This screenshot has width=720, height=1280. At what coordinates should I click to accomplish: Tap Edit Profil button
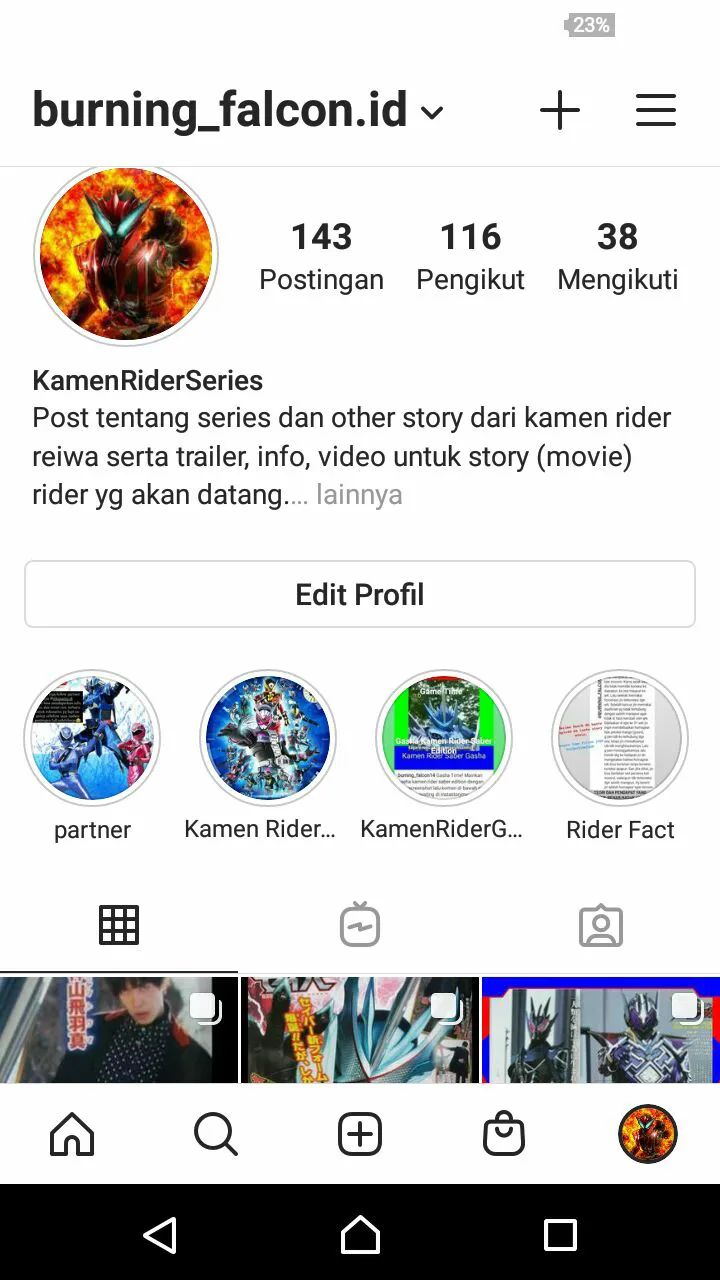pos(360,594)
